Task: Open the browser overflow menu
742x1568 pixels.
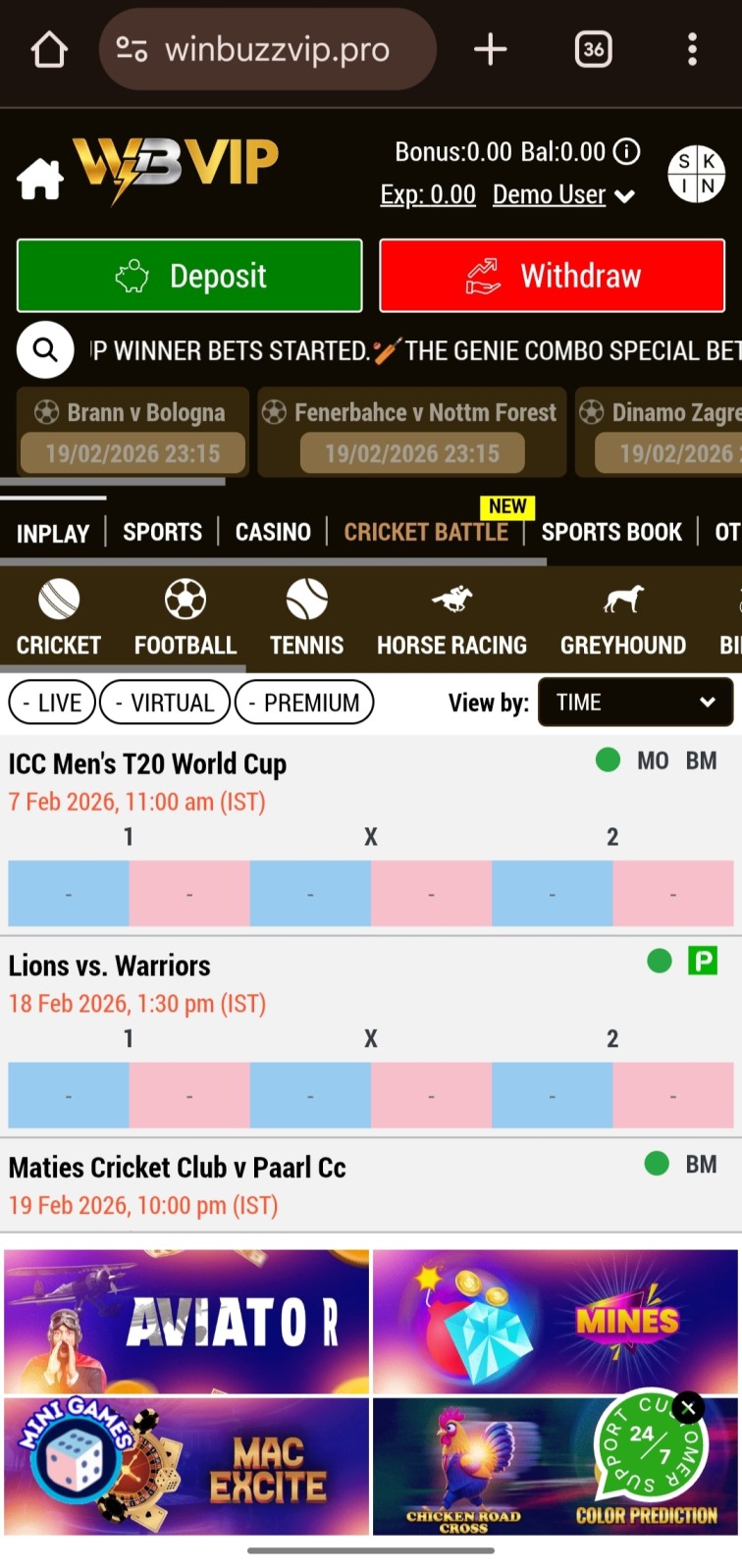Action: [692, 49]
